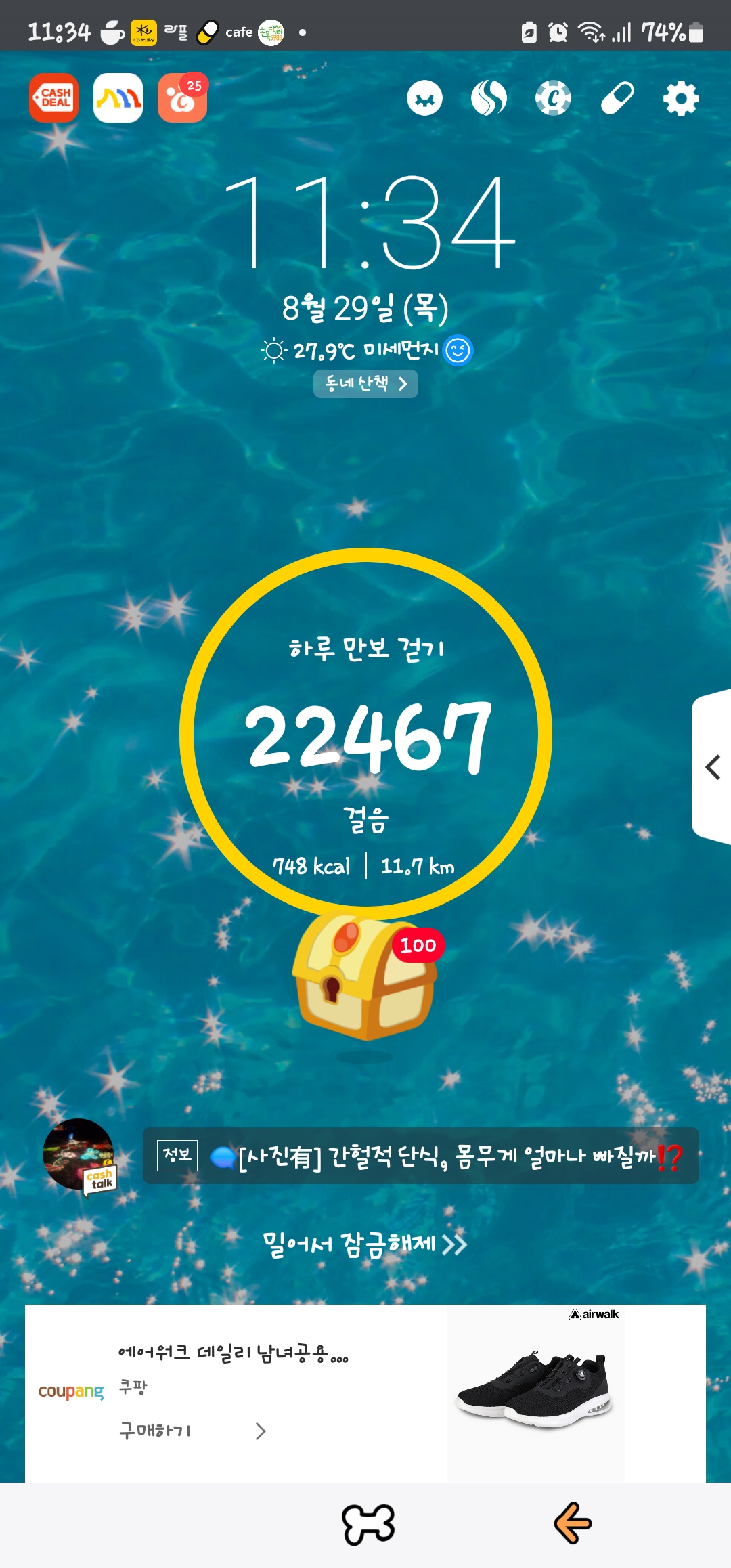731x1568 pixels.
Task: Open the S-shaped swirl icon
Action: [x=489, y=98]
